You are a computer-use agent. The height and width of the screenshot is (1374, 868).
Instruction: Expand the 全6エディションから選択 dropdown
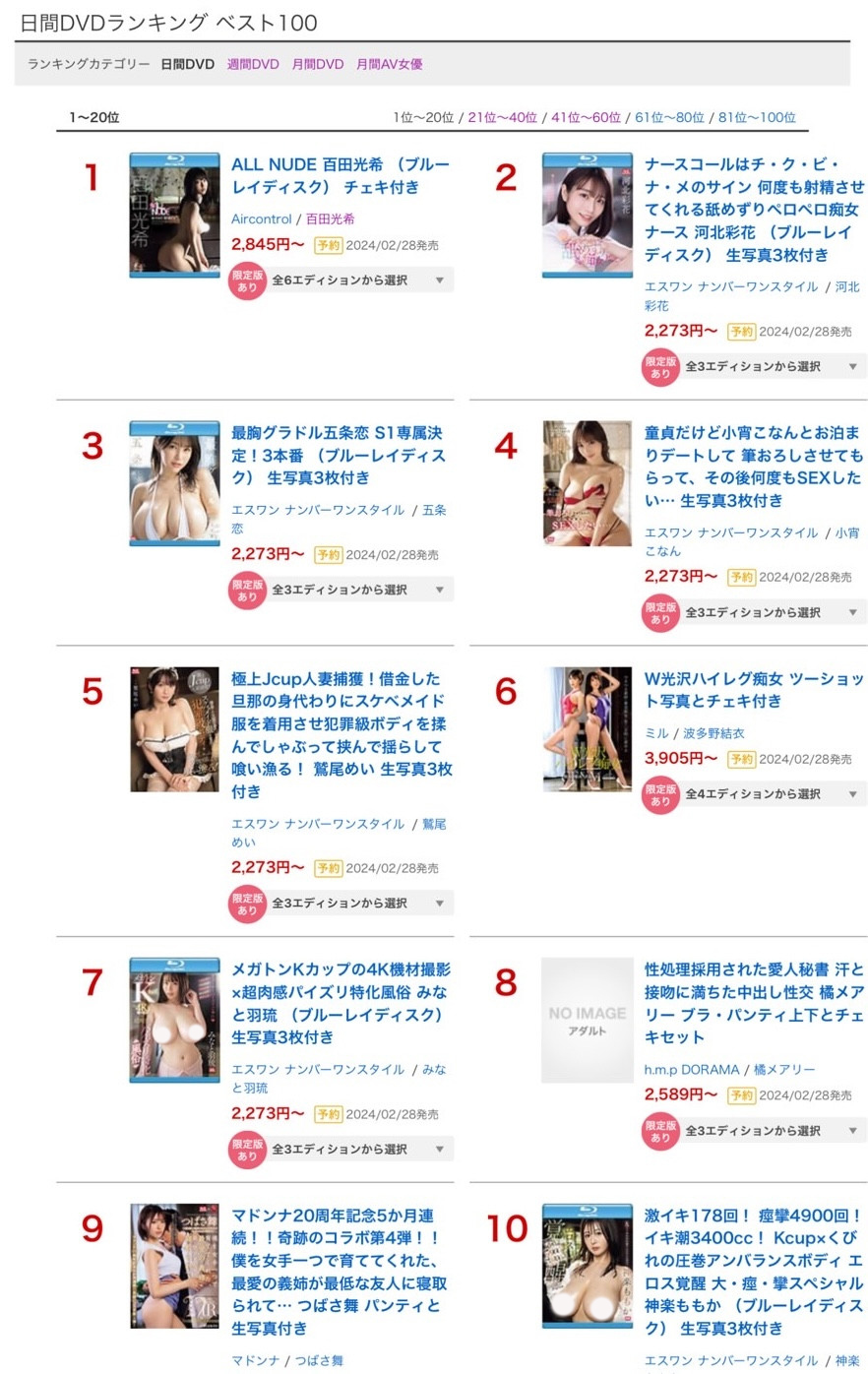pos(360,281)
